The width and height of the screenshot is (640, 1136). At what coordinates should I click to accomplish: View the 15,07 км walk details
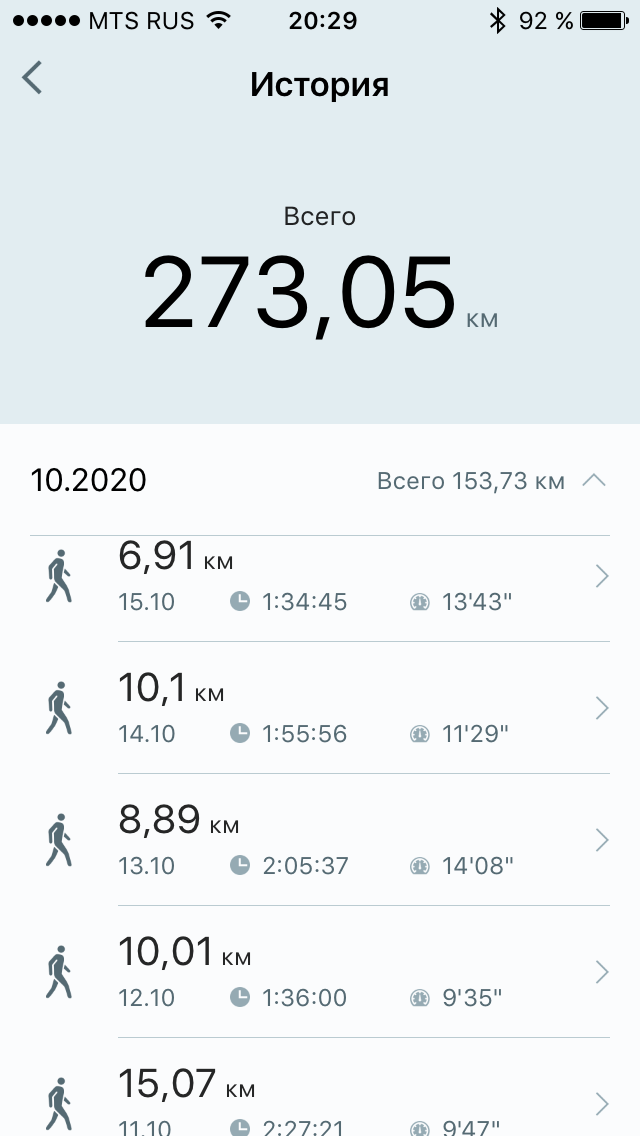330,1100
